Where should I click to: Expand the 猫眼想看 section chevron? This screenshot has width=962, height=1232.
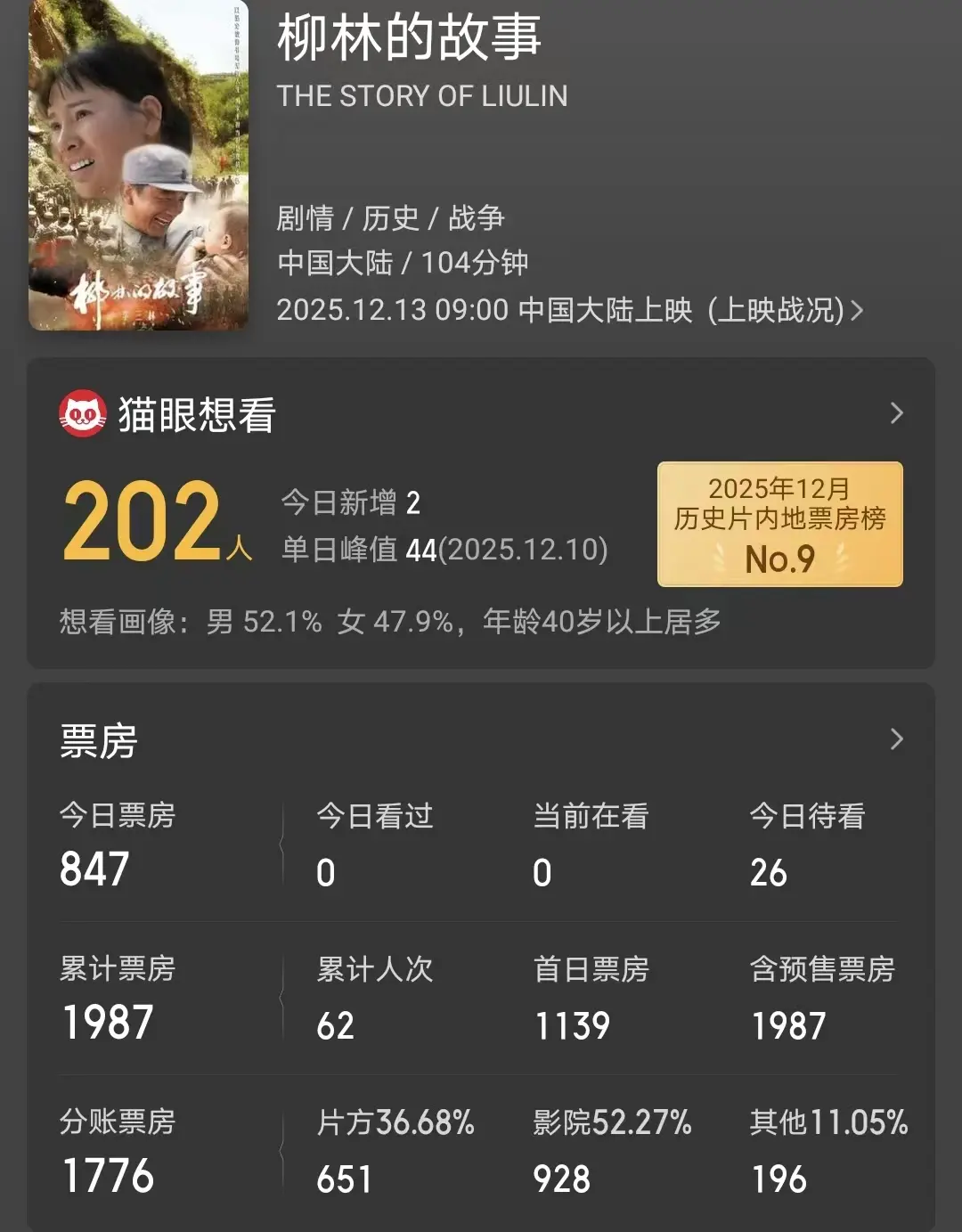[896, 413]
